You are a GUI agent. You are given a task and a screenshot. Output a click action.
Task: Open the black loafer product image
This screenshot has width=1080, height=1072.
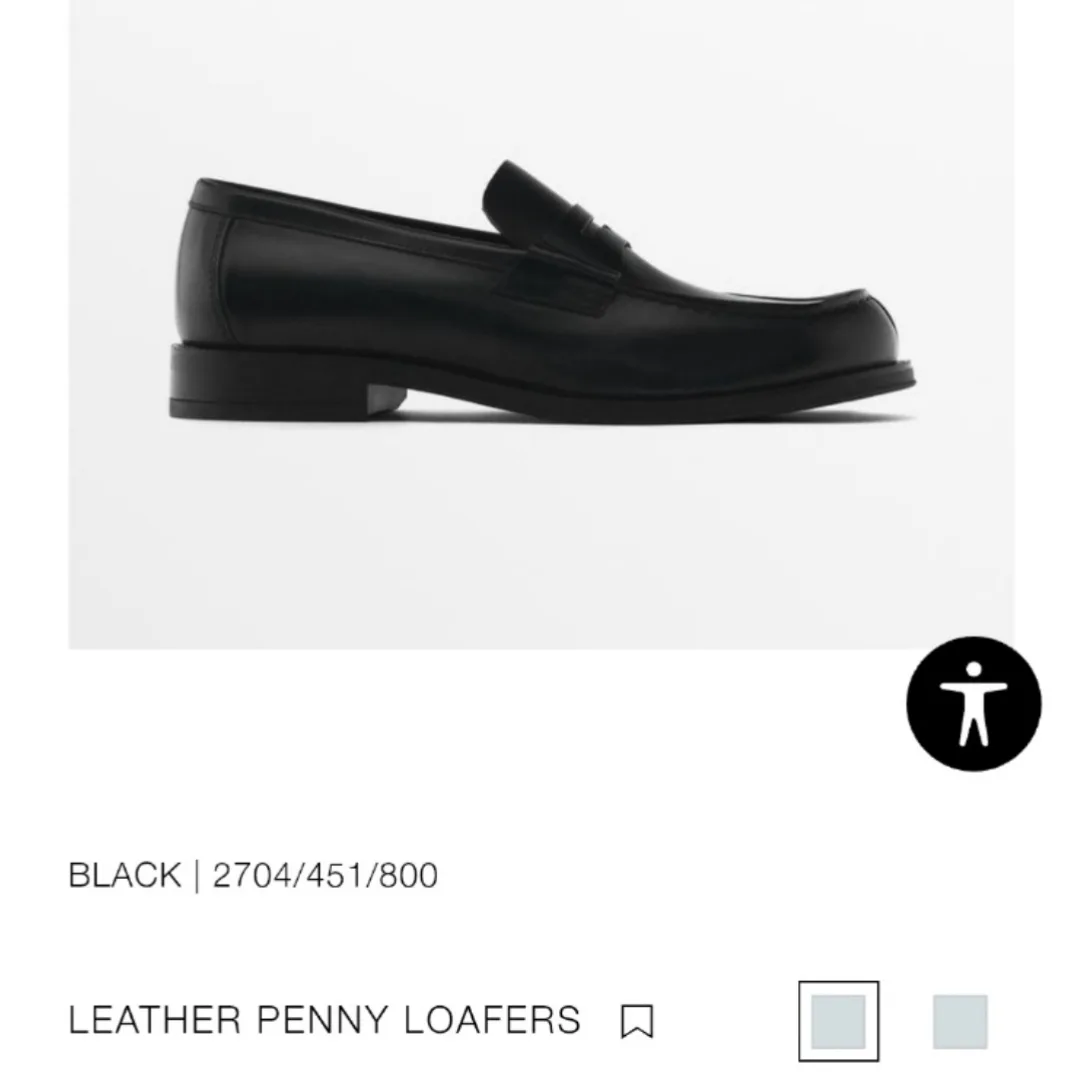pos(540,300)
